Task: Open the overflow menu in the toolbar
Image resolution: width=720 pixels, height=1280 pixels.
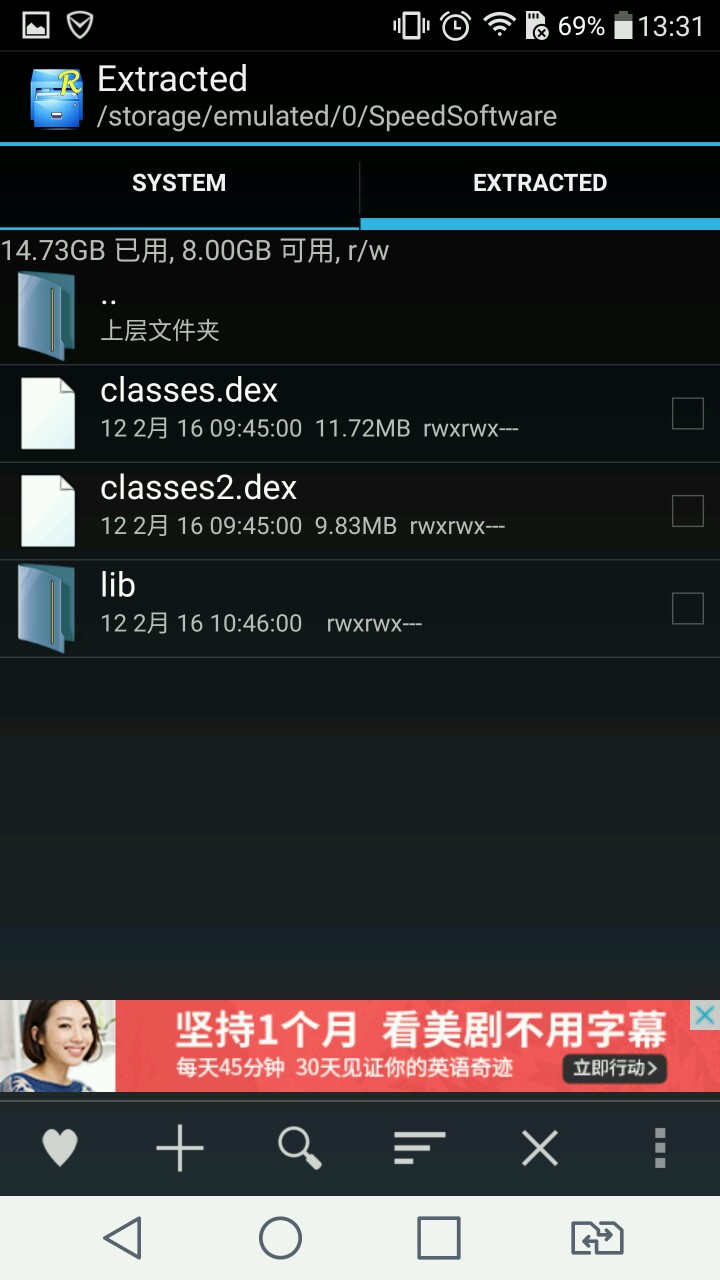Action: point(660,1148)
